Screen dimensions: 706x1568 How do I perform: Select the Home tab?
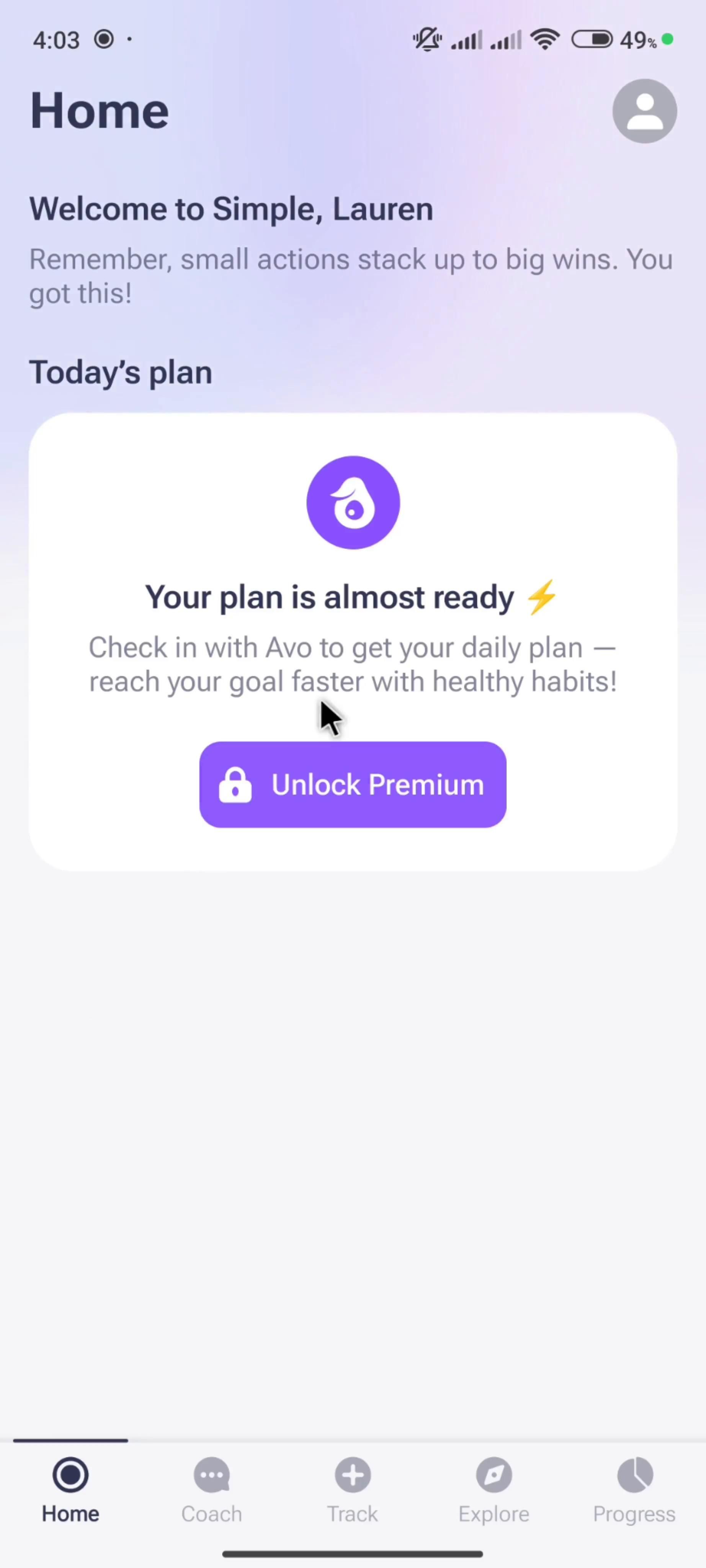click(70, 1489)
